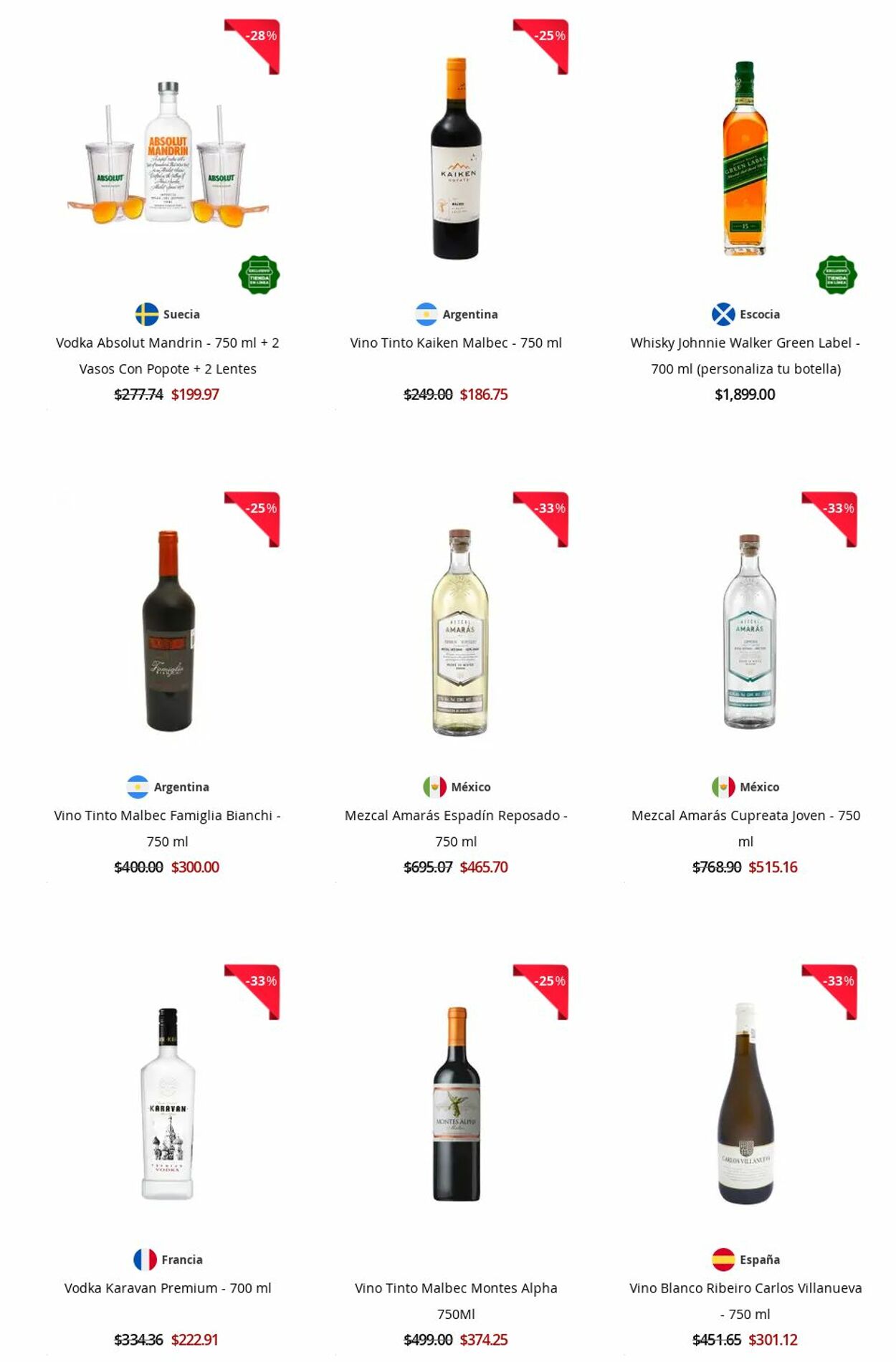
Task: Open Whisky Johnnie Walker Green Label listing
Action: [x=745, y=356]
